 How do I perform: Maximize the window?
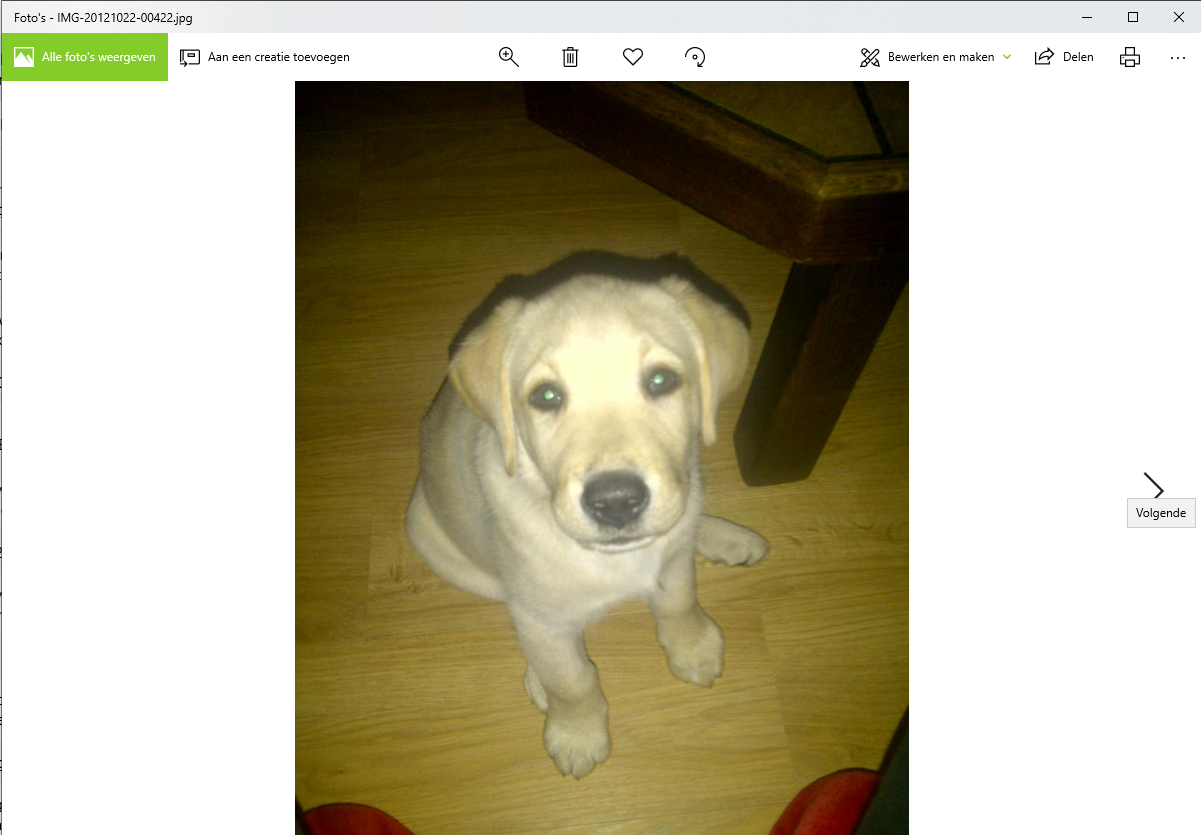1133,17
